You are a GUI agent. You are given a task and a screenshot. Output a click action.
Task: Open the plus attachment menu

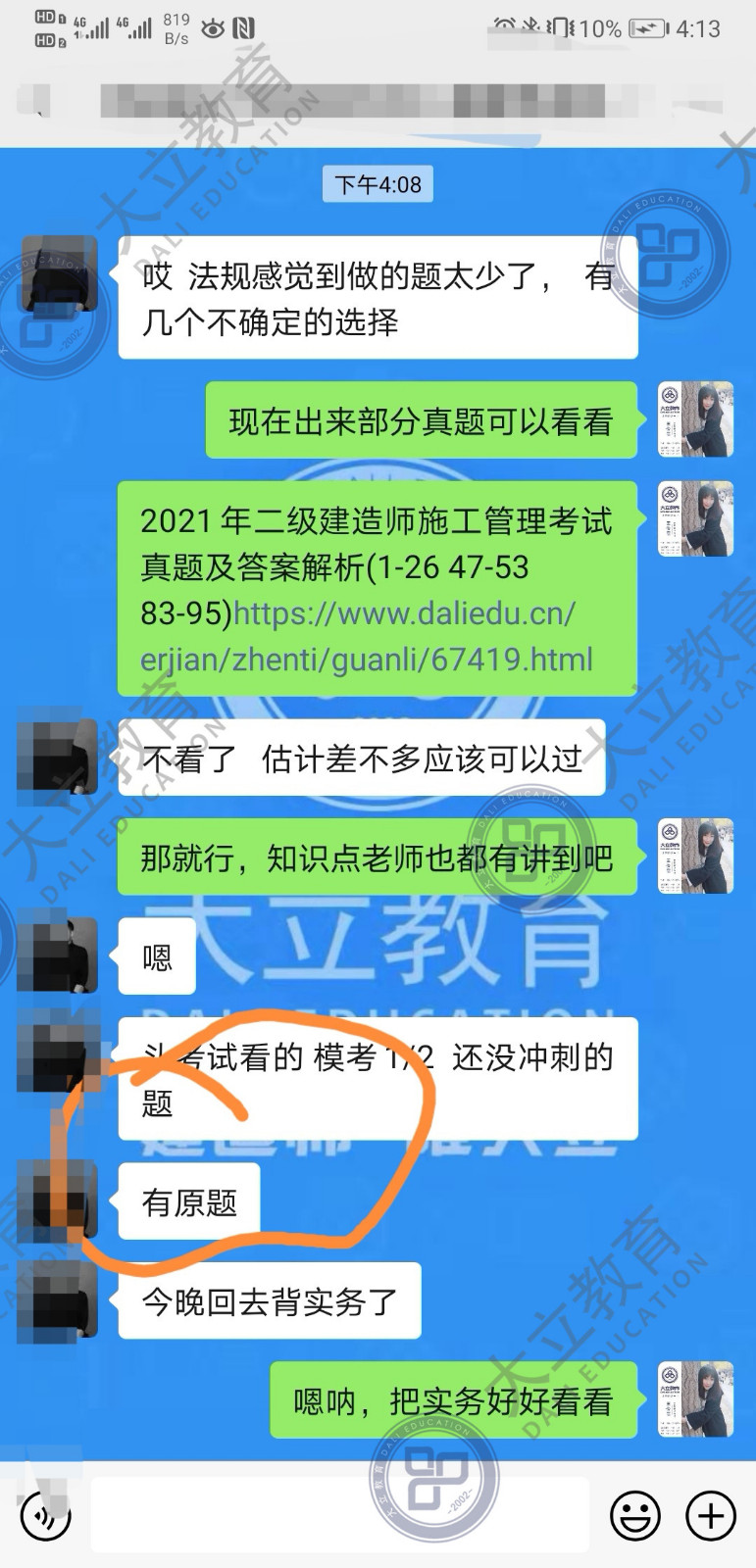[x=710, y=1516]
